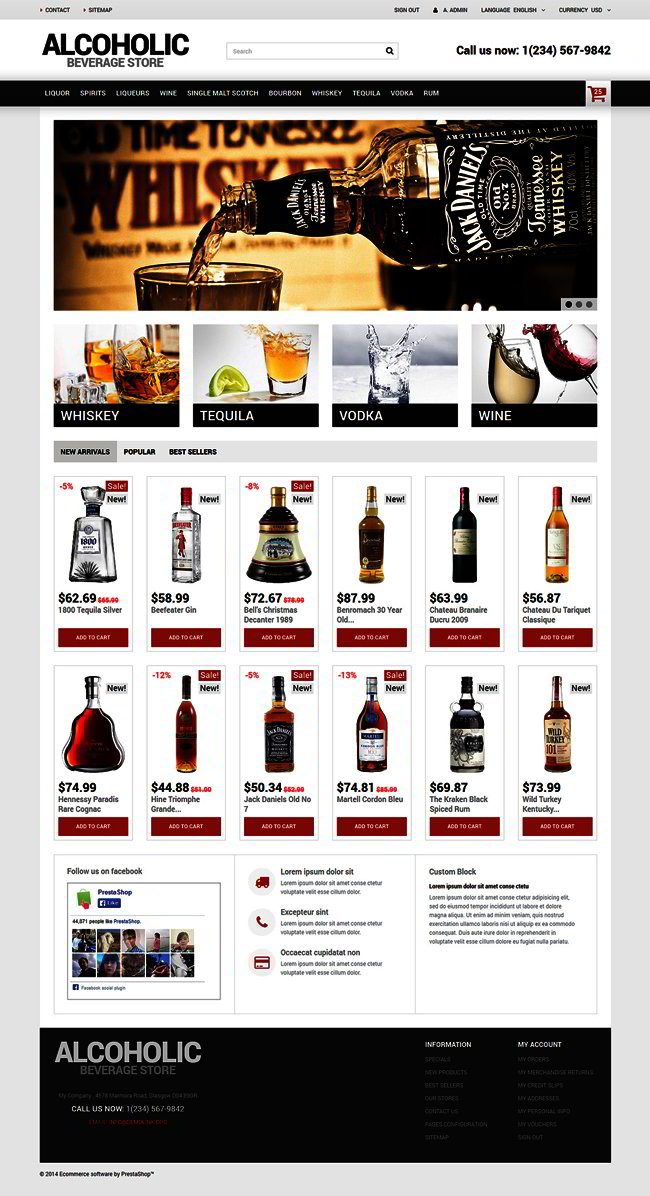
Task: Open the Language English dropdown
Action: (513, 10)
